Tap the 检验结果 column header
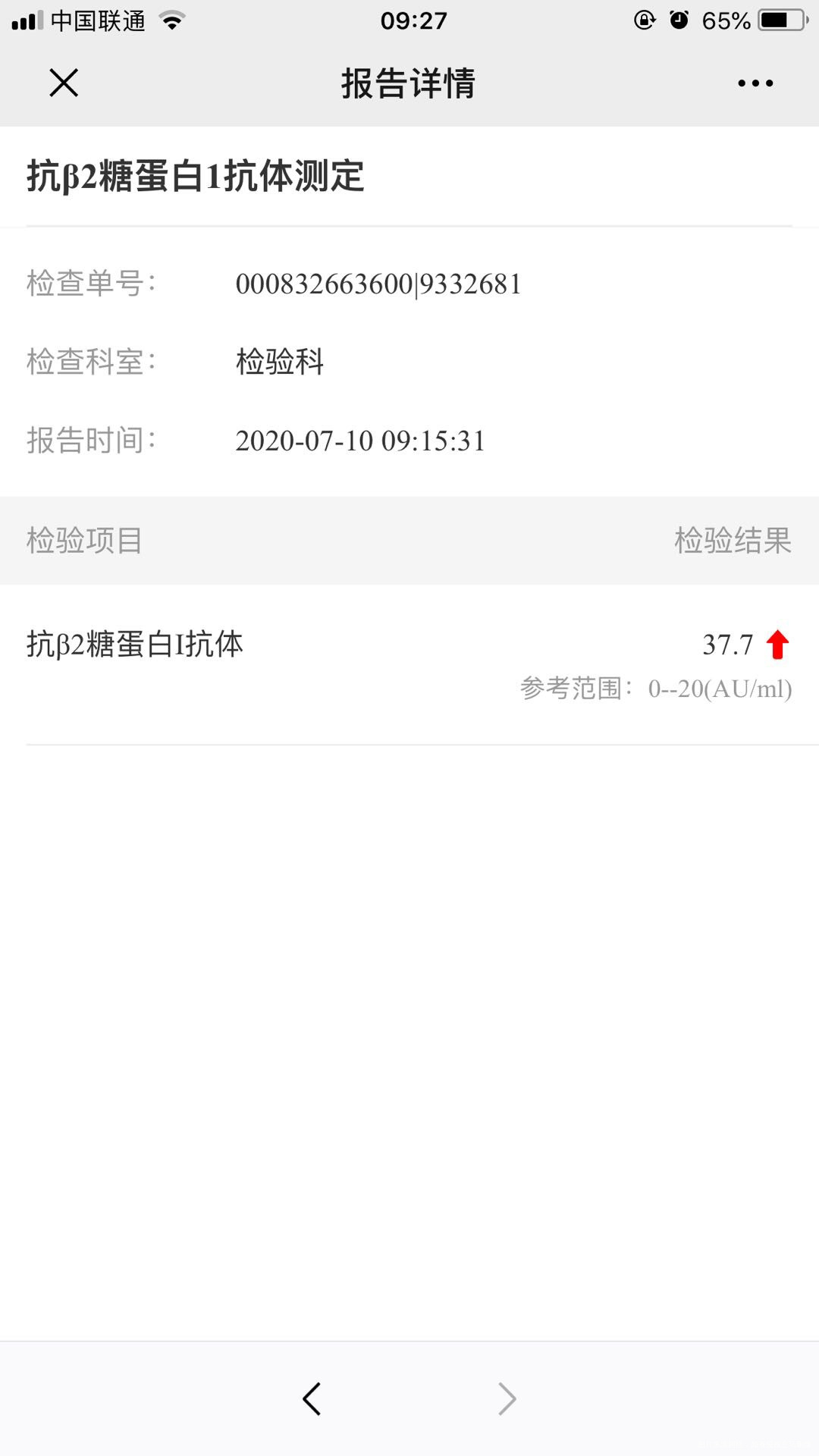 point(733,540)
